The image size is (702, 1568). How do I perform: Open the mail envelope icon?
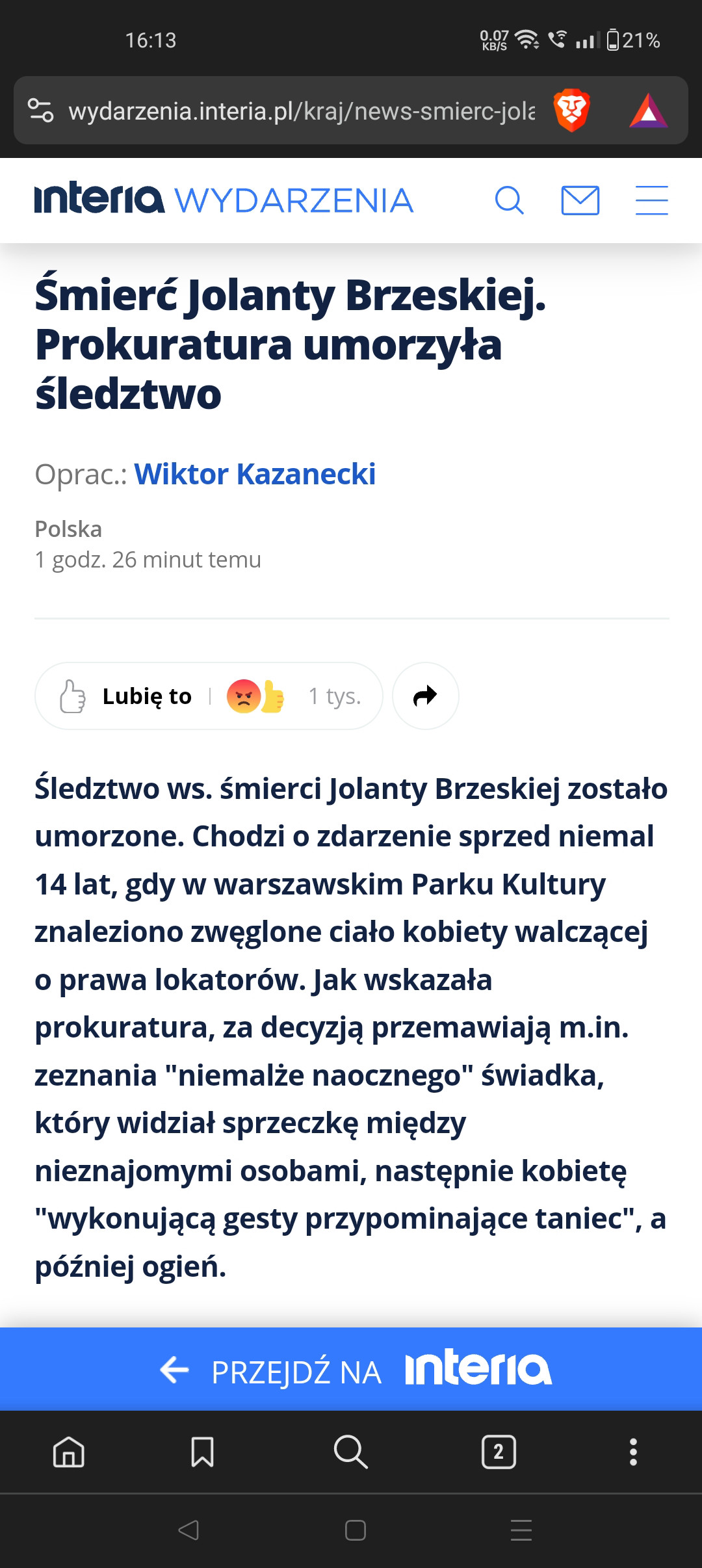(580, 200)
